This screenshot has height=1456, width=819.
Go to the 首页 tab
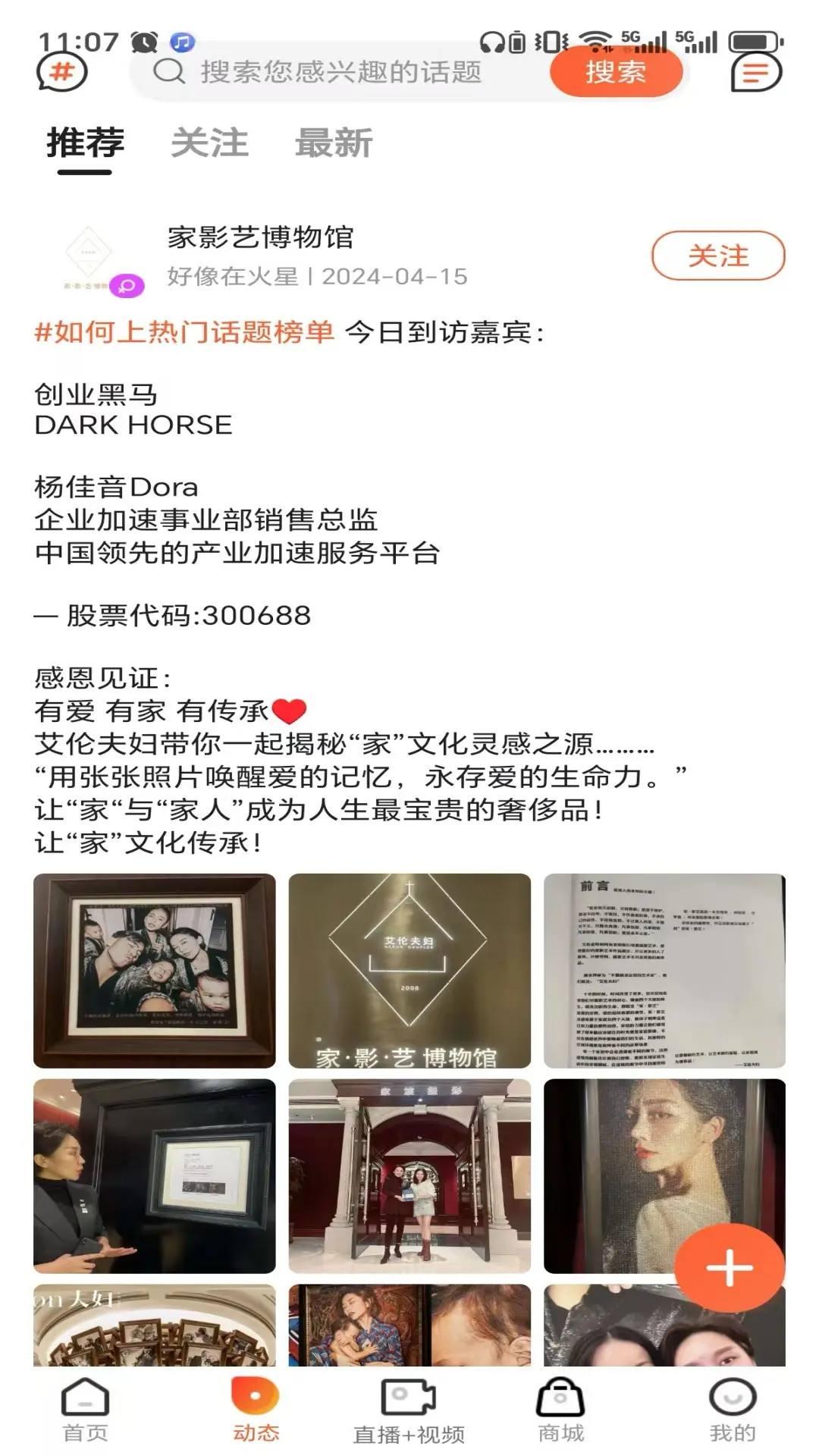pos(85,1409)
